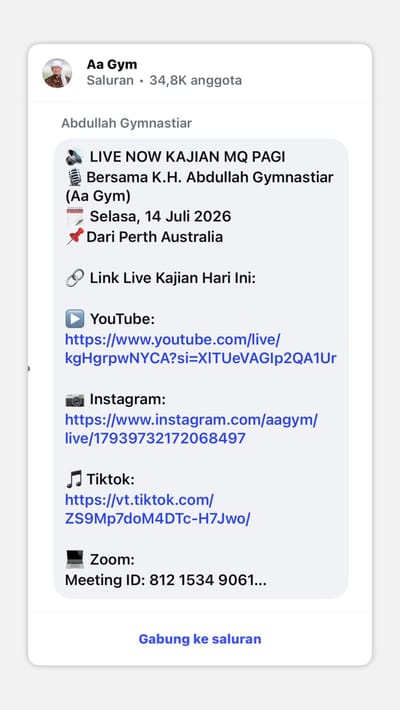Open the YouTube live link
The height and width of the screenshot is (710, 400).
point(201,349)
